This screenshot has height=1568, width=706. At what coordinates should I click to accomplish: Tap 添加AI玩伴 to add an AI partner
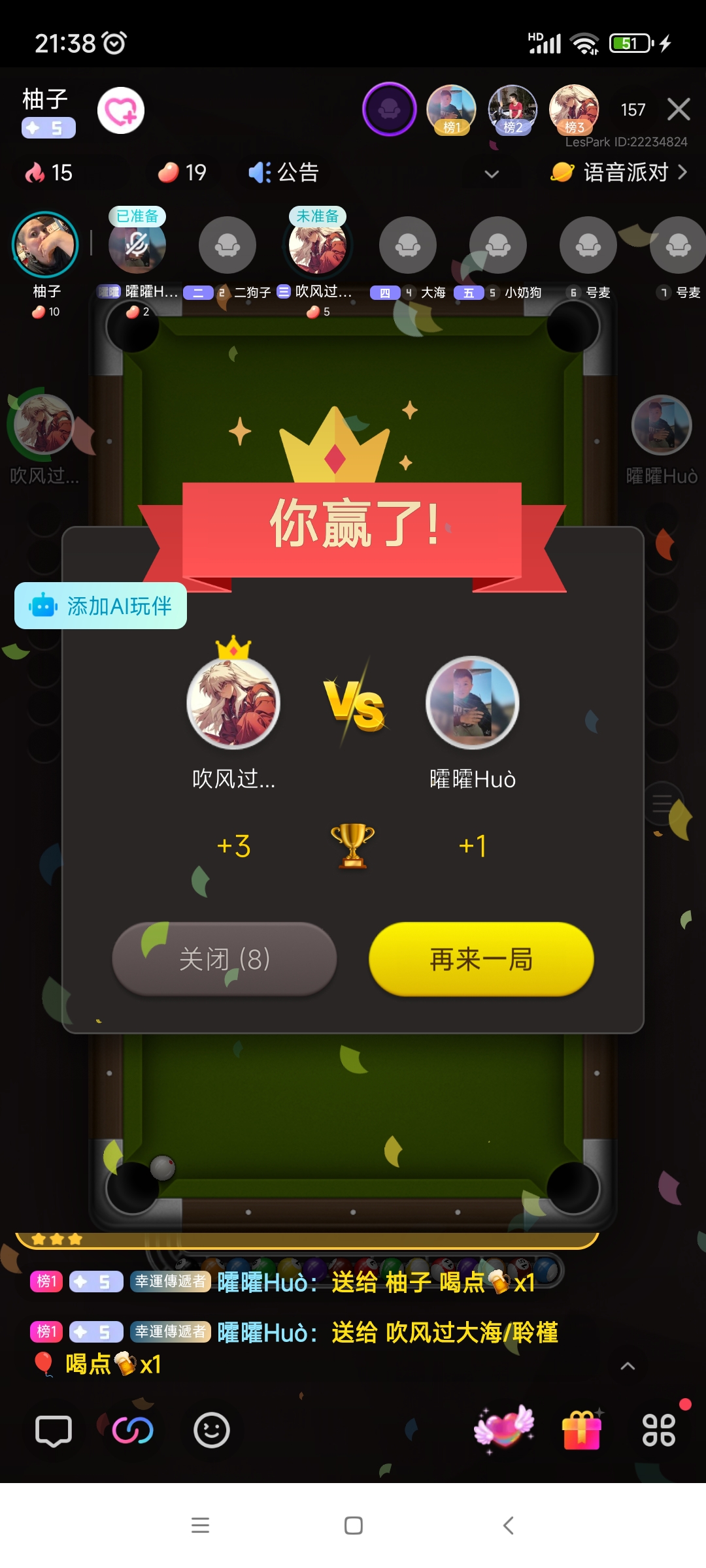101,606
